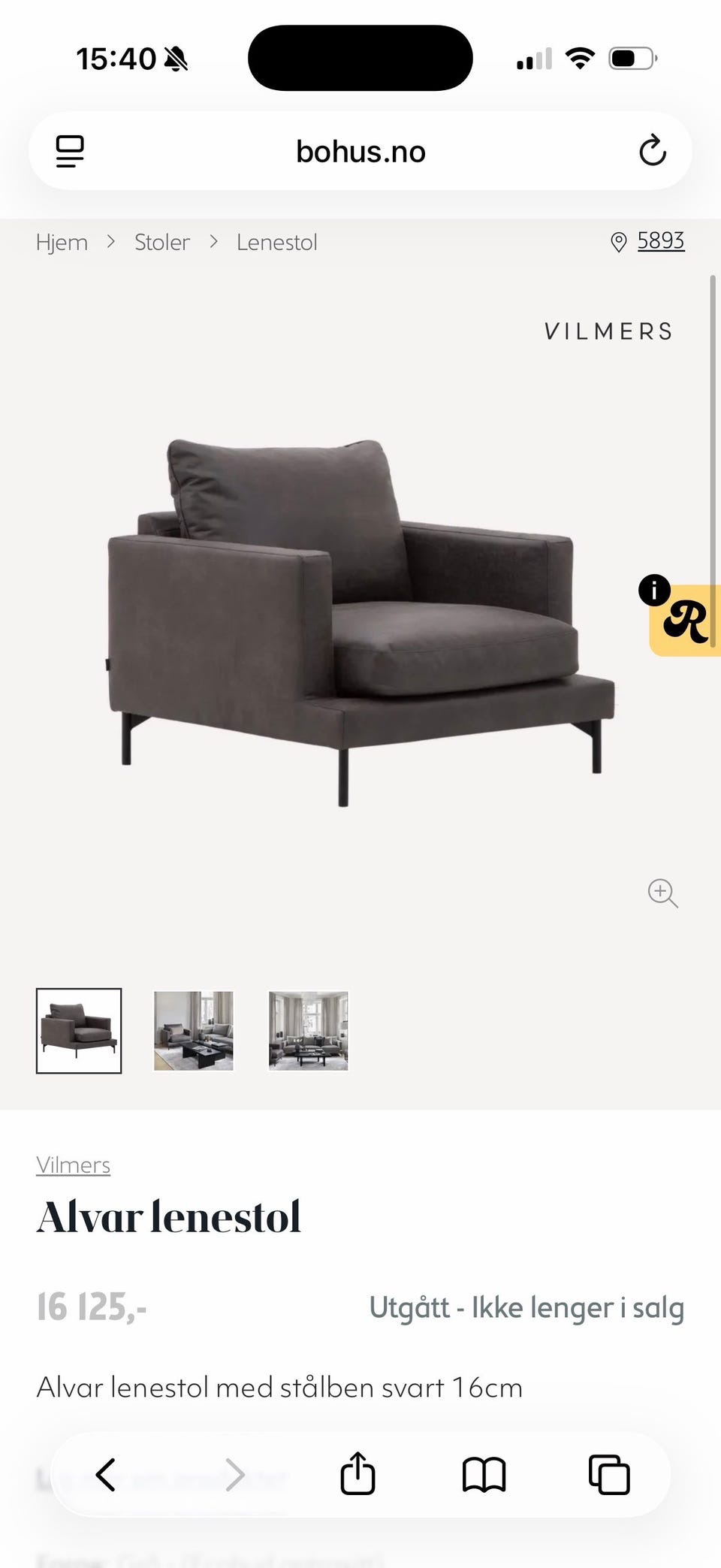Tap the bohus.no address field

click(360, 152)
